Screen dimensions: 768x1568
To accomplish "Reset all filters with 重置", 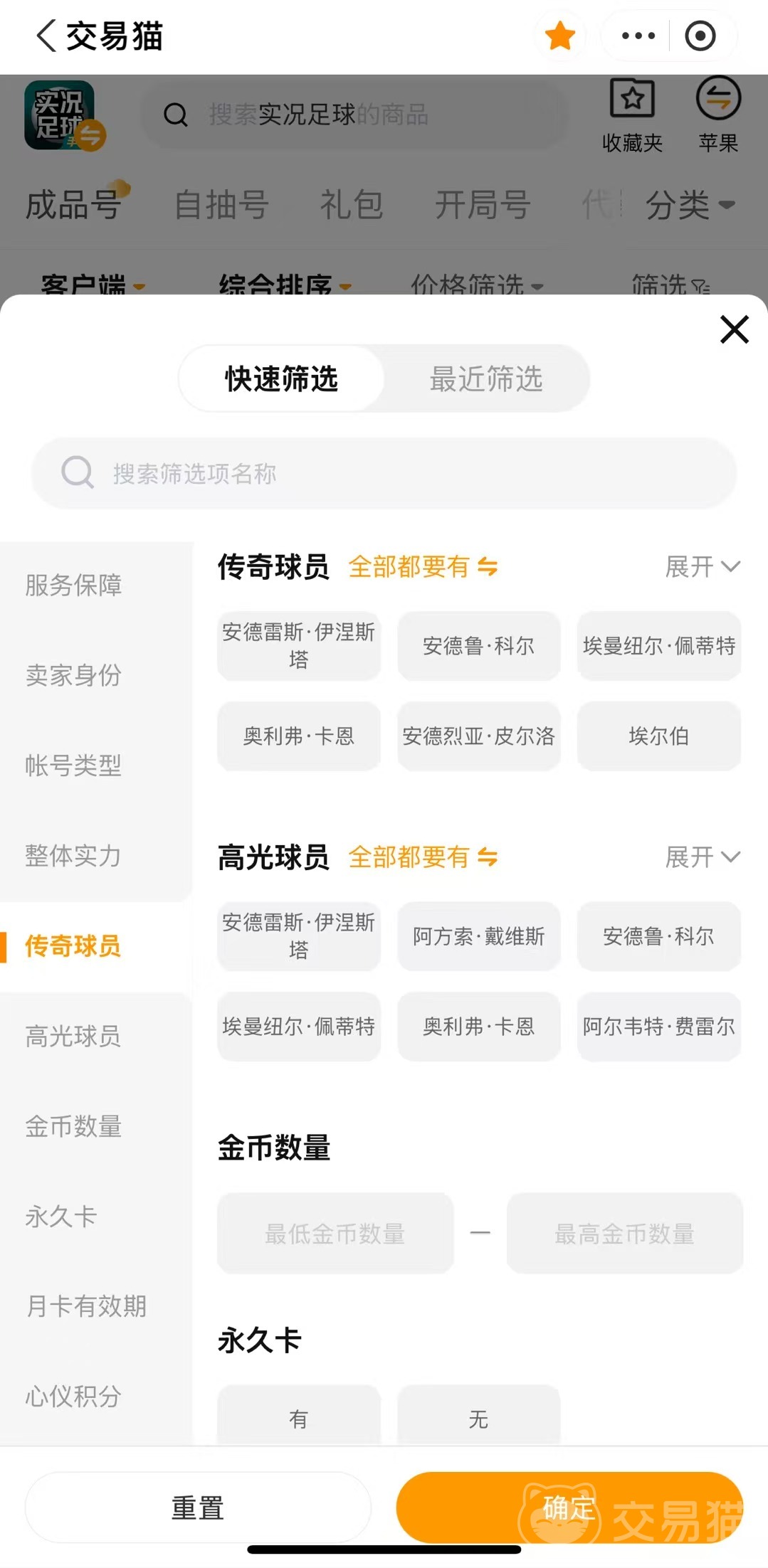I will click(x=198, y=1508).
